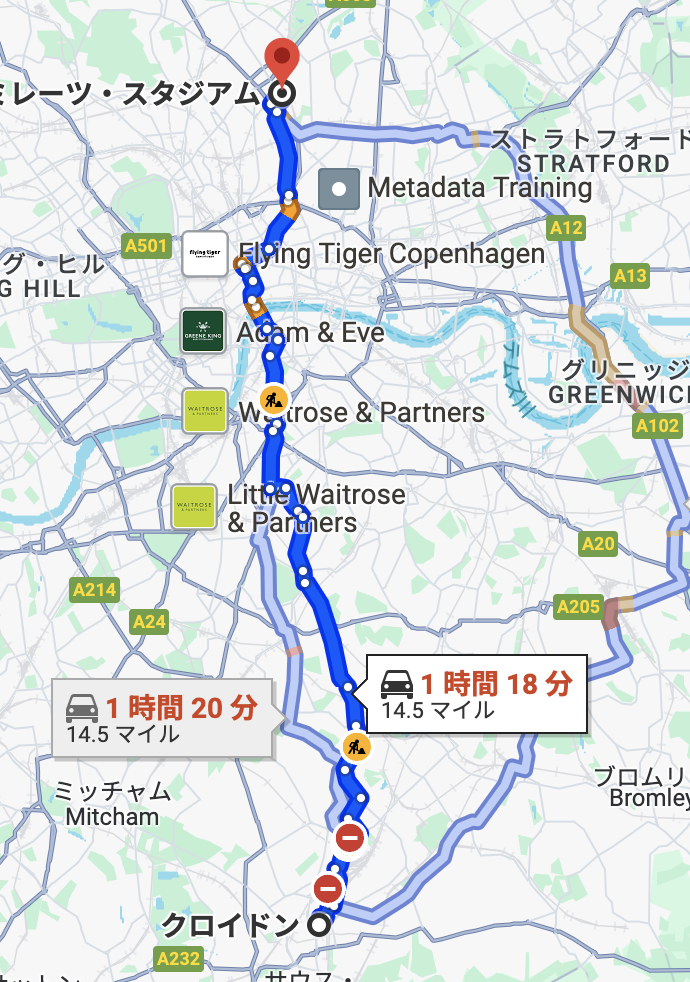View roadworks alert beside Waitrose & Partners label
The height and width of the screenshot is (982, 690).
(x=273, y=399)
